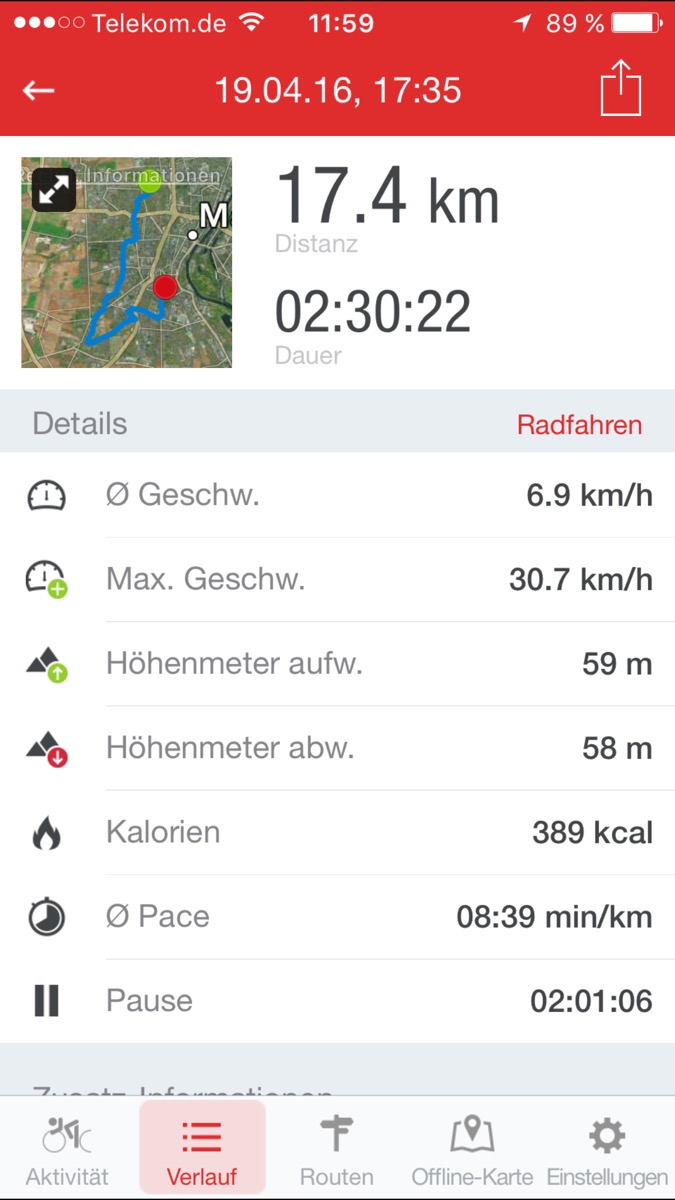The width and height of the screenshot is (675, 1200).
Task: Expand the route map to full screen
Action: [x=53, y=189]
